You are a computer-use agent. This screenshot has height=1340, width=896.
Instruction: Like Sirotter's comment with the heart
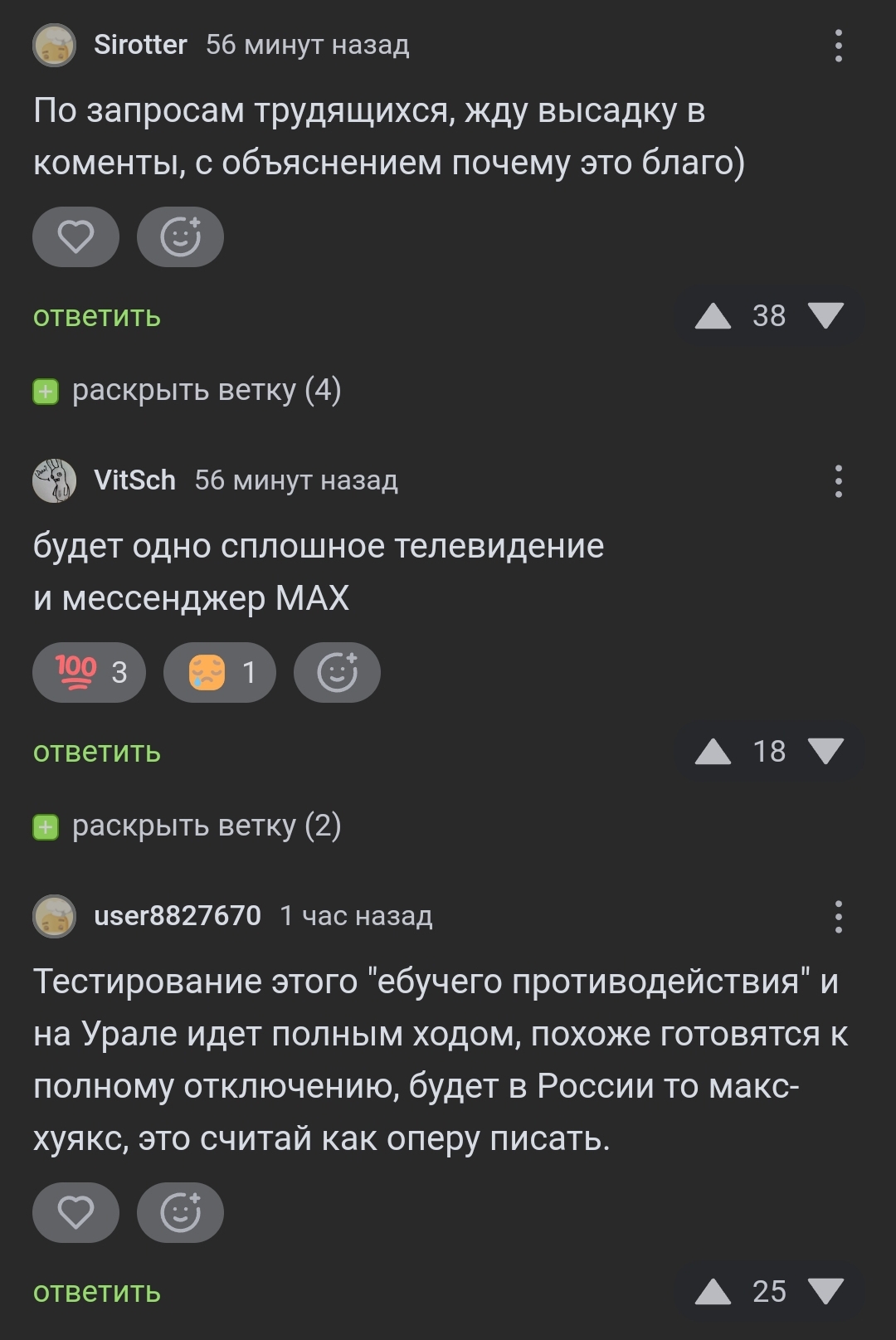(x=75, y=237)
